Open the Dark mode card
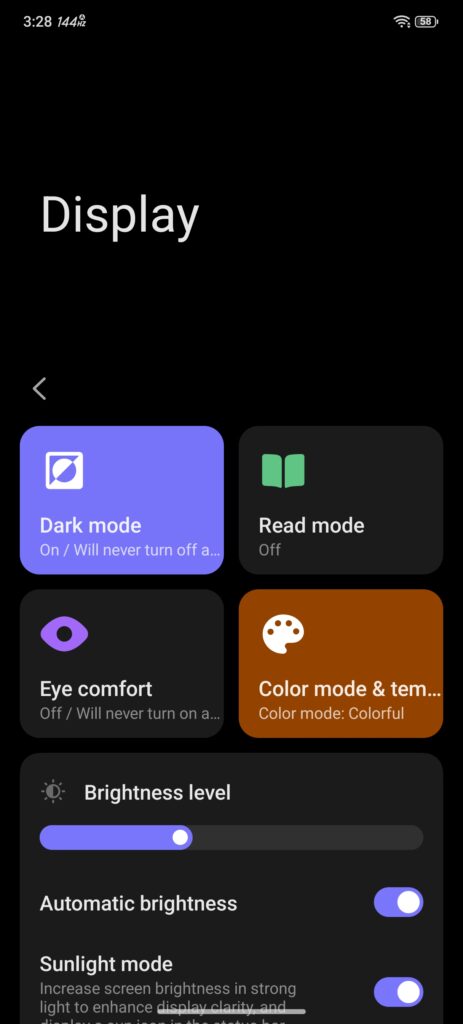The height and width of the screenshot is (1024, 463). pos(122,500)
